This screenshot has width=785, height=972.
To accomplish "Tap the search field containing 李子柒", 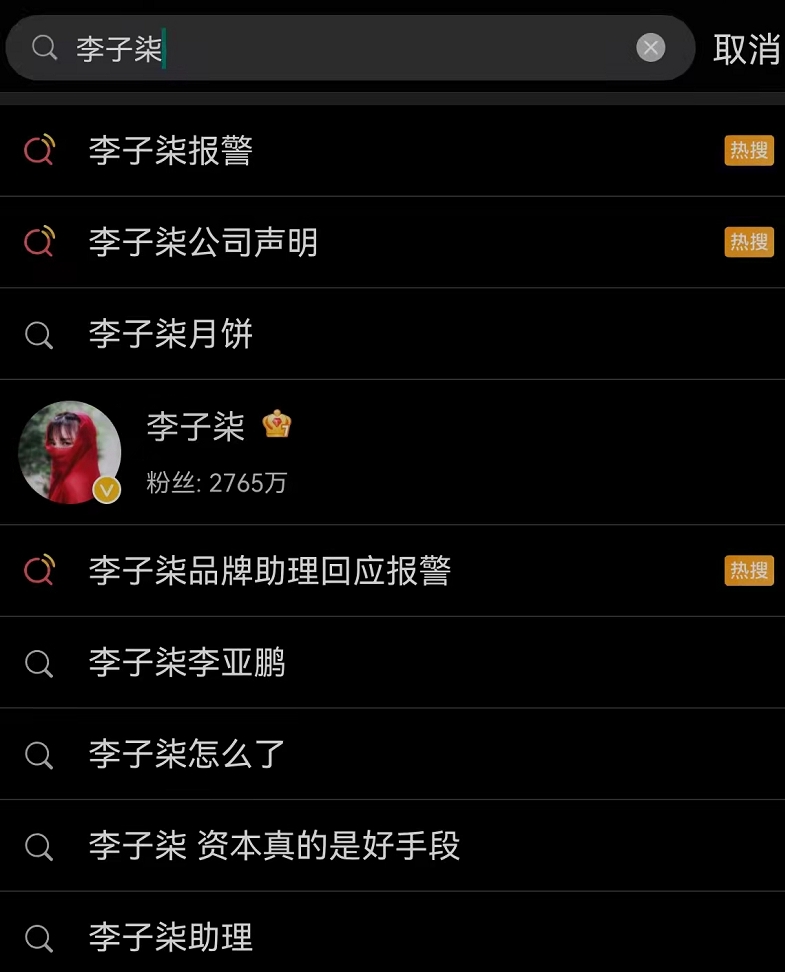I will pos(350,48).
